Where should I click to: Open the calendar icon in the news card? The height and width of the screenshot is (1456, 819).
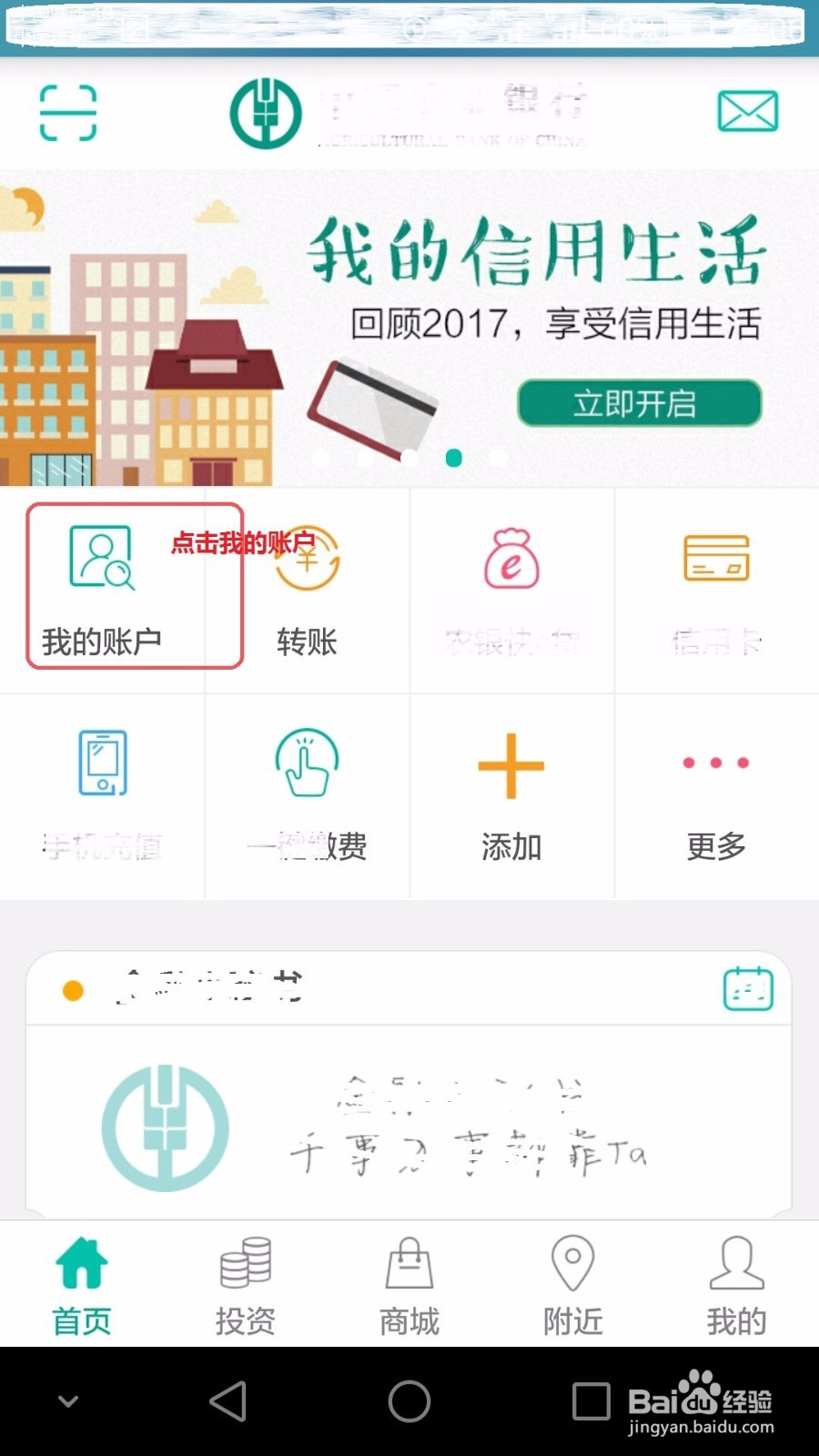748,986
